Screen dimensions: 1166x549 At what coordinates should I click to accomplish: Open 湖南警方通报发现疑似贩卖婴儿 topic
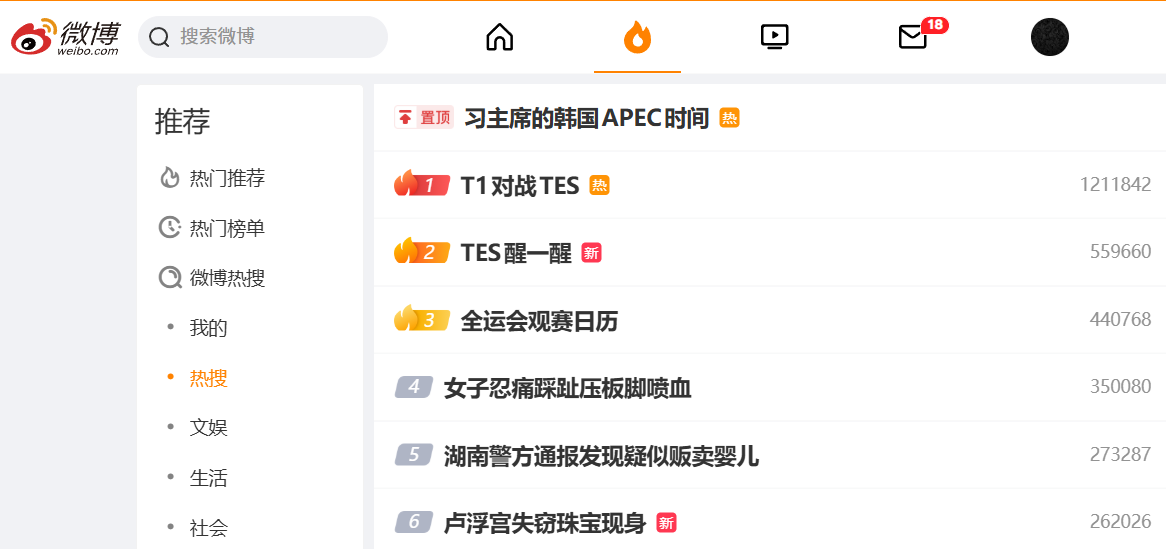click(601, 456)
